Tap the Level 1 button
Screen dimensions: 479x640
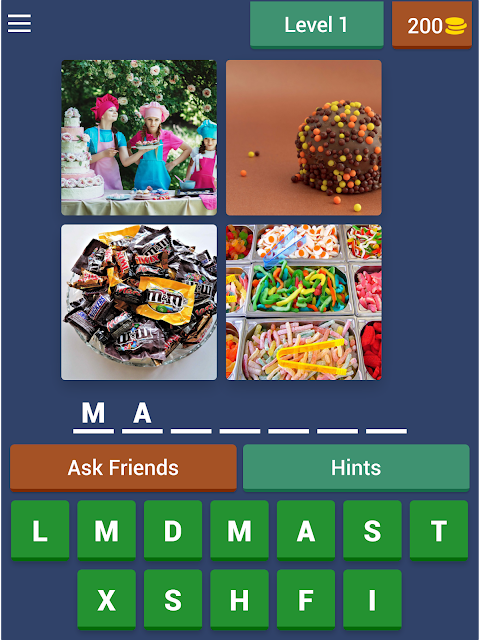(x=317, y=25)
